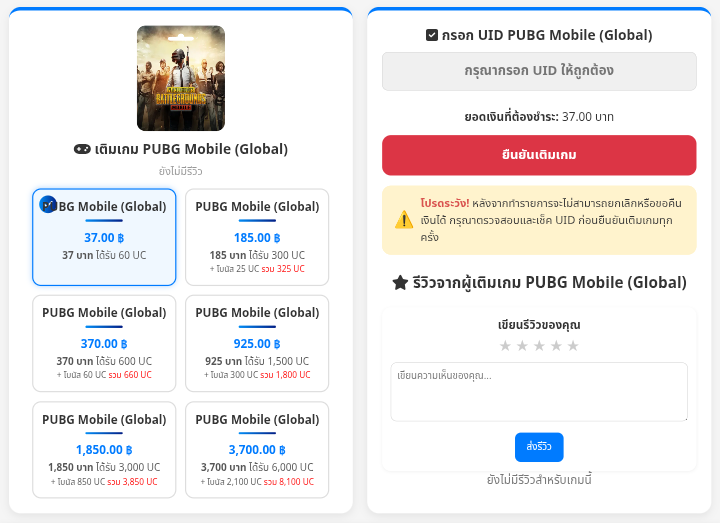Choose the 185.00 ฿ package for 300 UC
The image size is (720, 523).
coord(257,237)
